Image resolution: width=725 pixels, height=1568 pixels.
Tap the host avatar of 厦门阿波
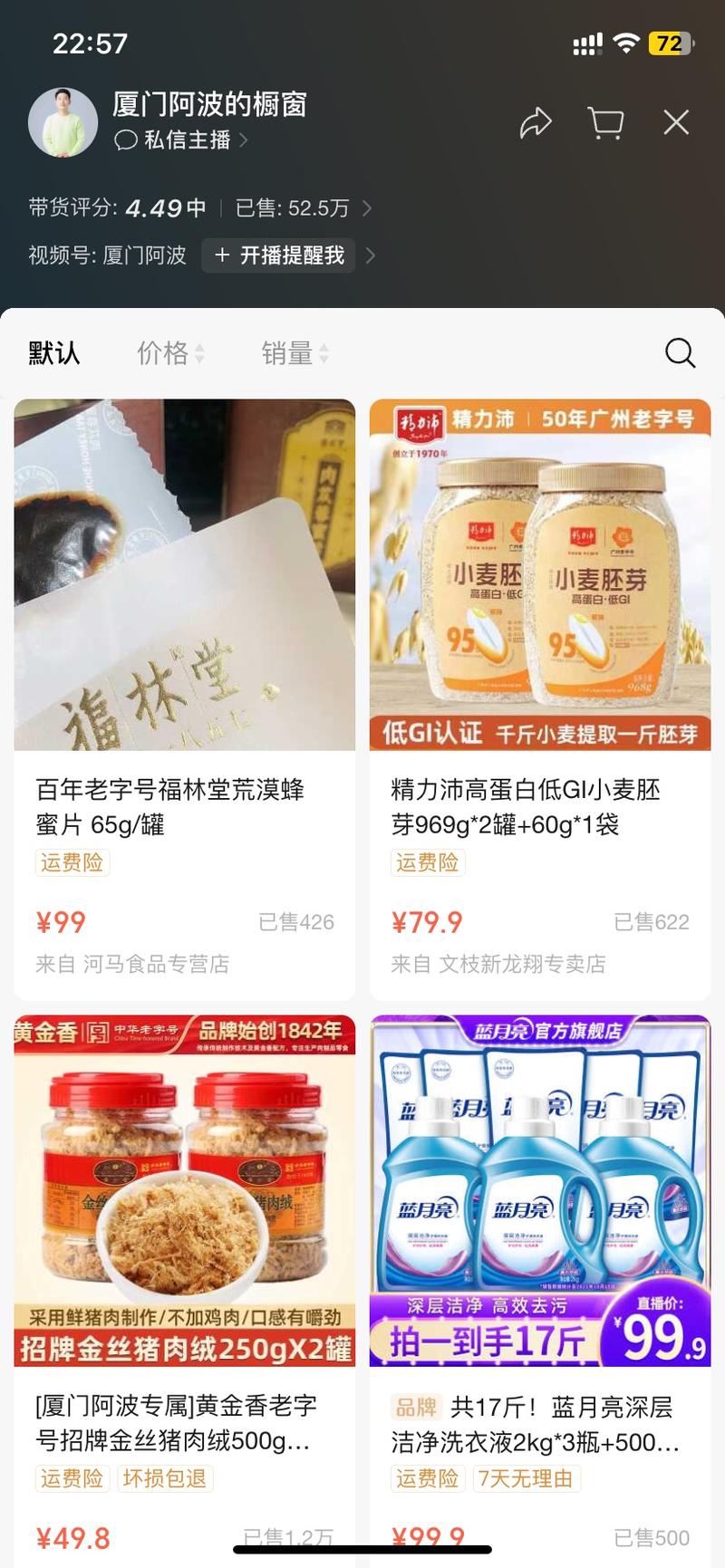pos(63,122)
